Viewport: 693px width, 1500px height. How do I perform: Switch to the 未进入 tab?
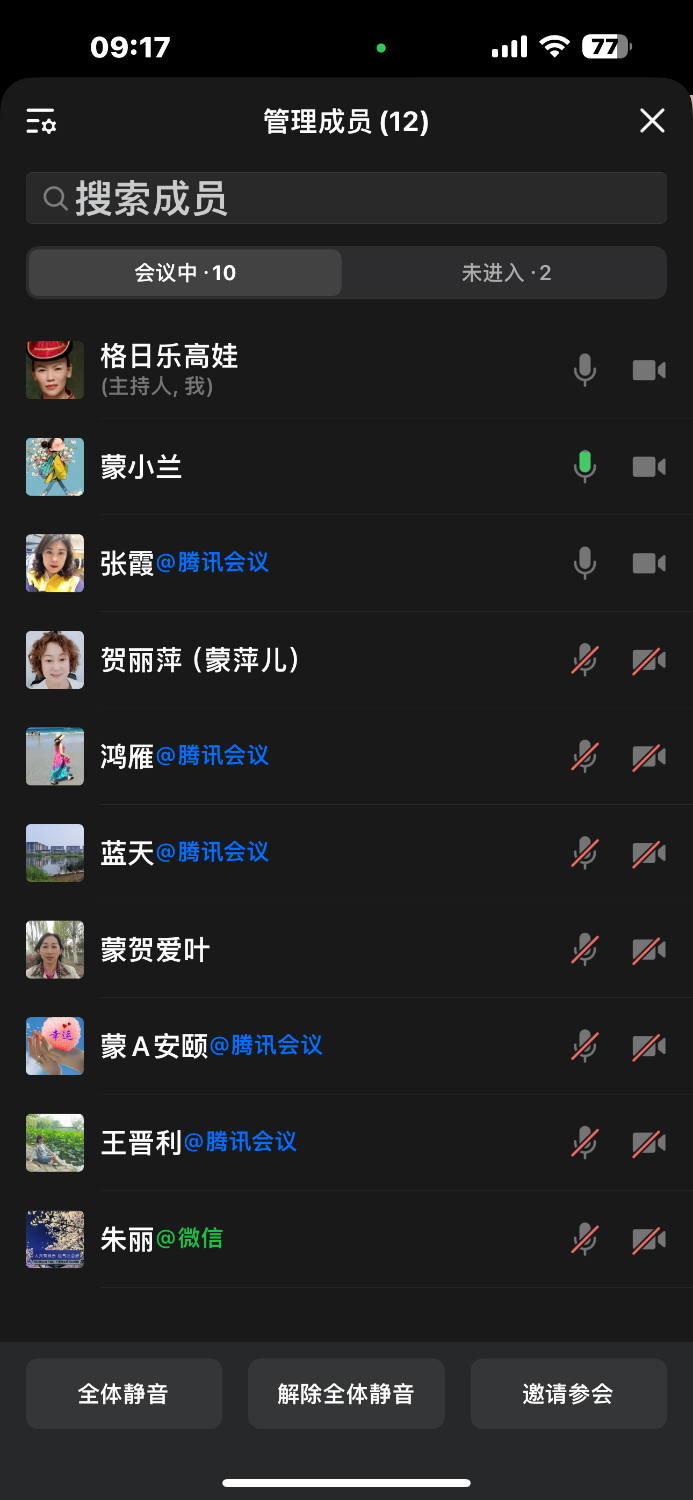click(x=505, y=273)
